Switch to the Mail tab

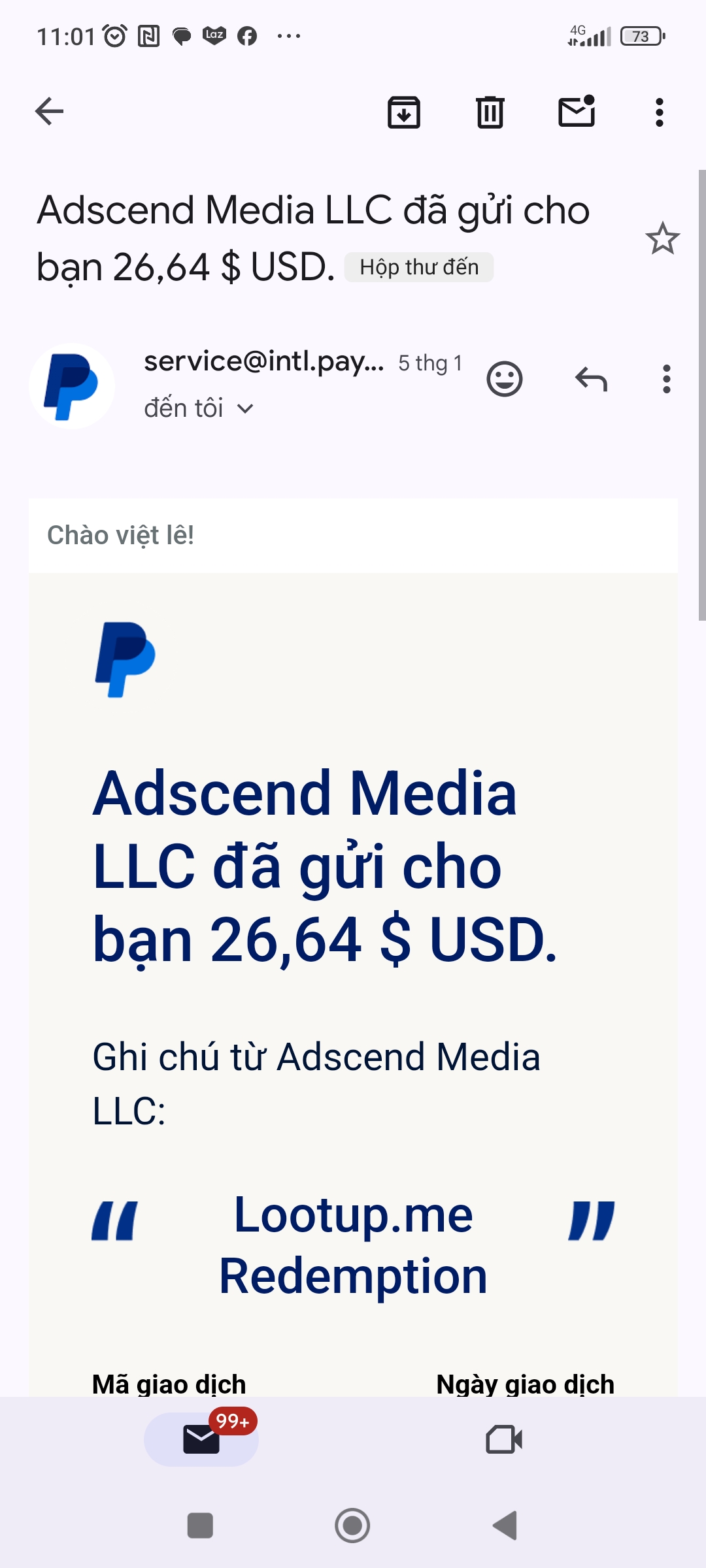tap(201, 1439)
